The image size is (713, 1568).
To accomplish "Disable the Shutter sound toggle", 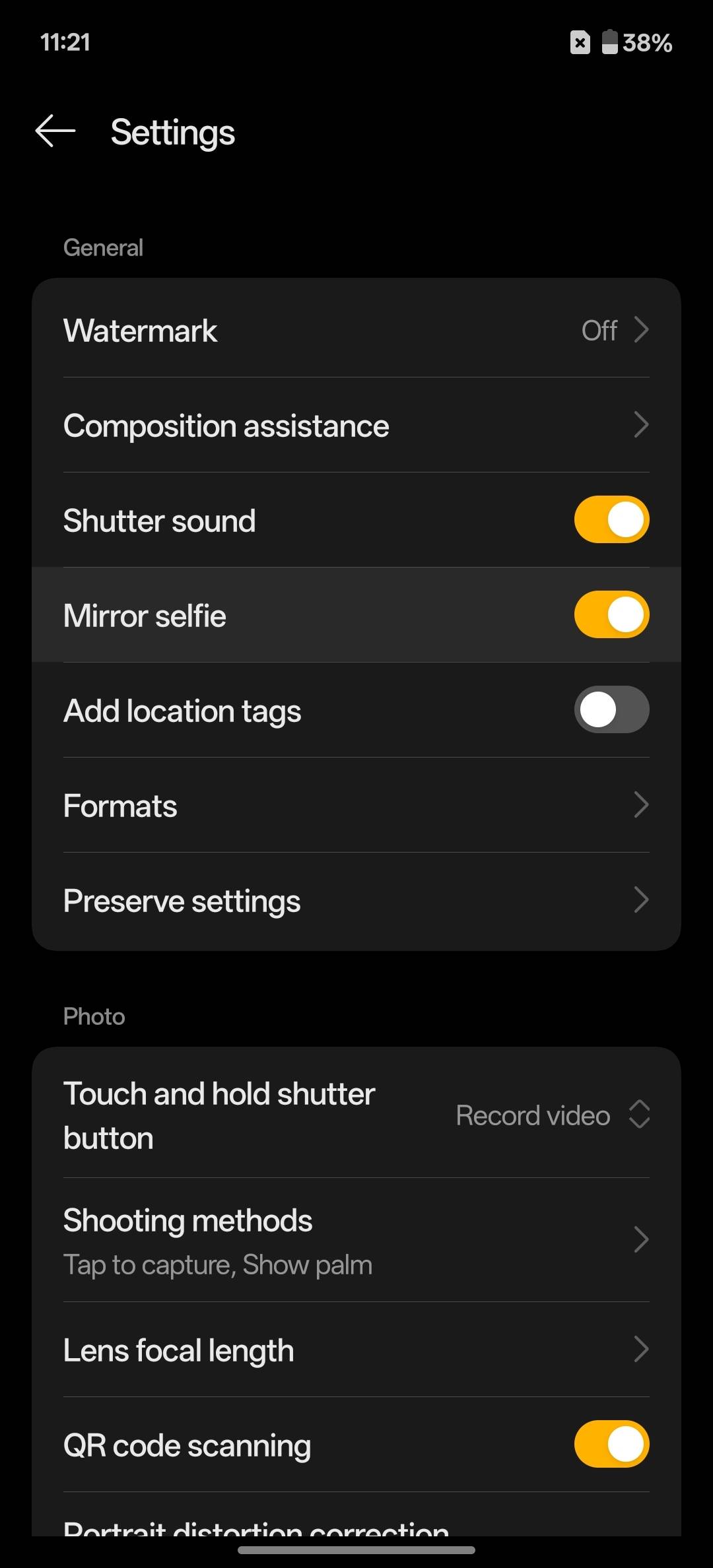I will click(611, 519).
